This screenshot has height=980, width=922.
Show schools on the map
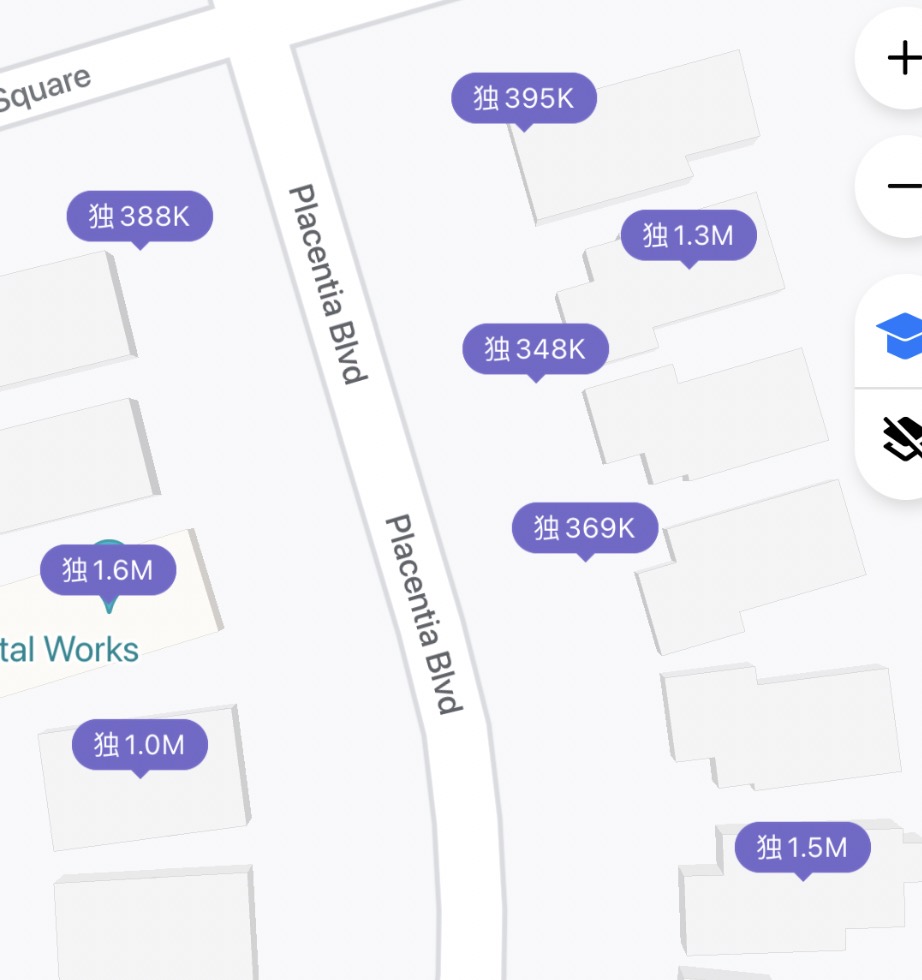click(899, 335)
